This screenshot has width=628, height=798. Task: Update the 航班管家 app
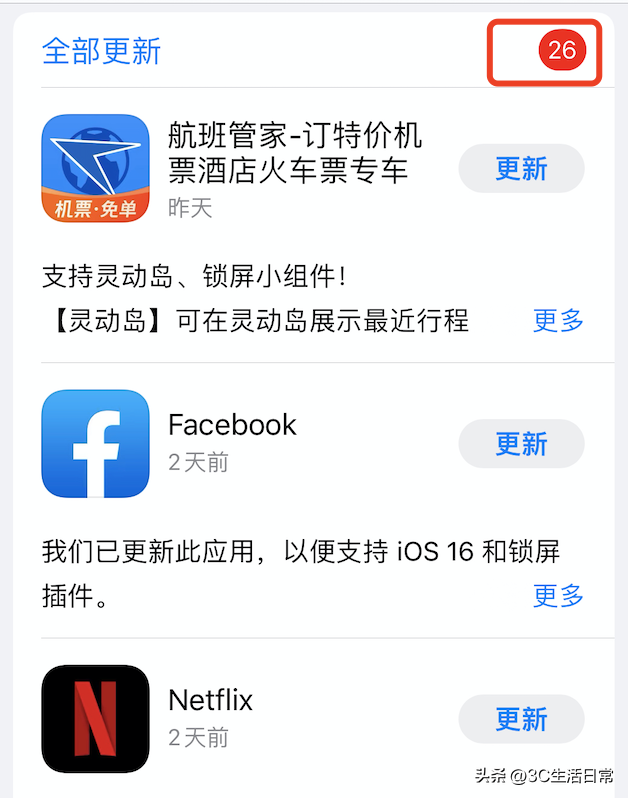pos(521,169)
